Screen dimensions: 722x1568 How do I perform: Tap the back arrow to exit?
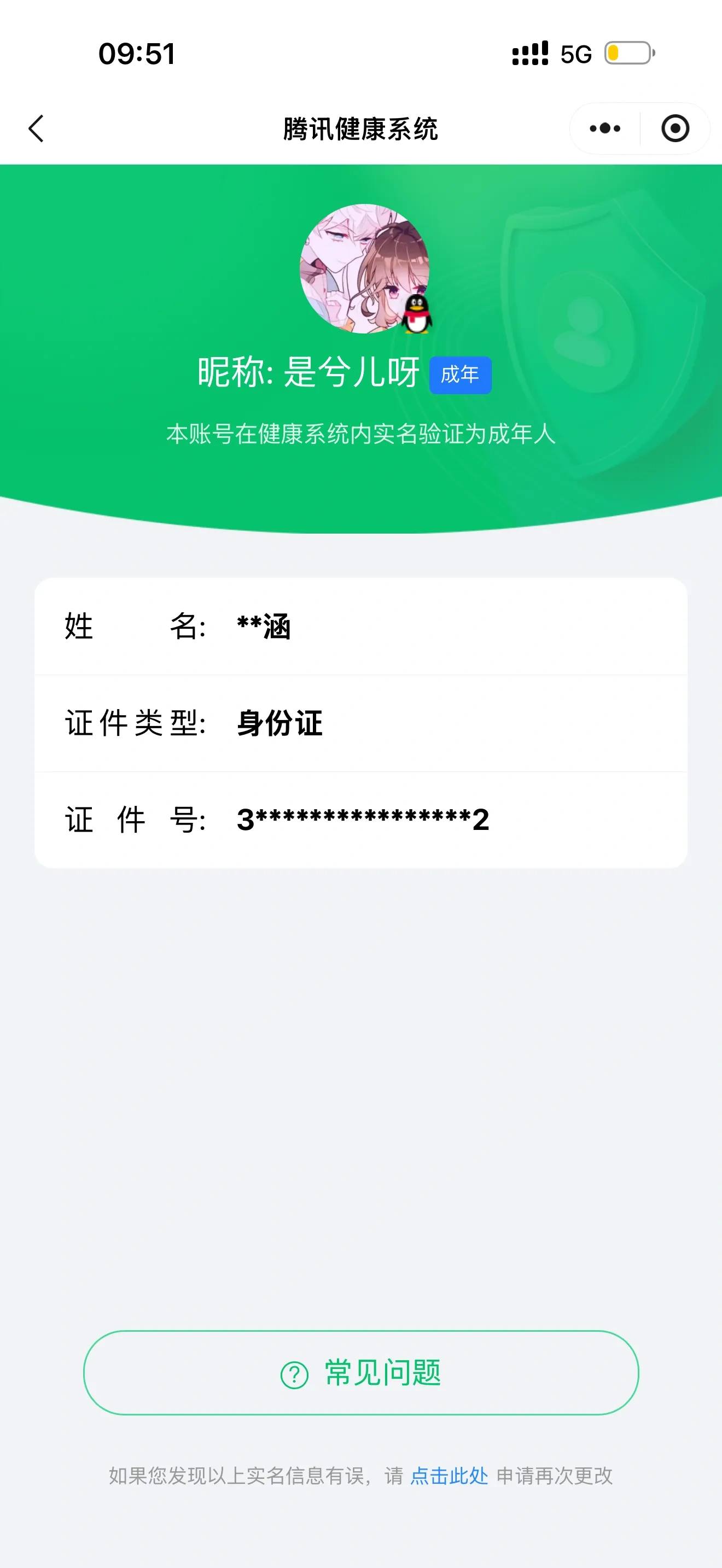tap(37, 128)
